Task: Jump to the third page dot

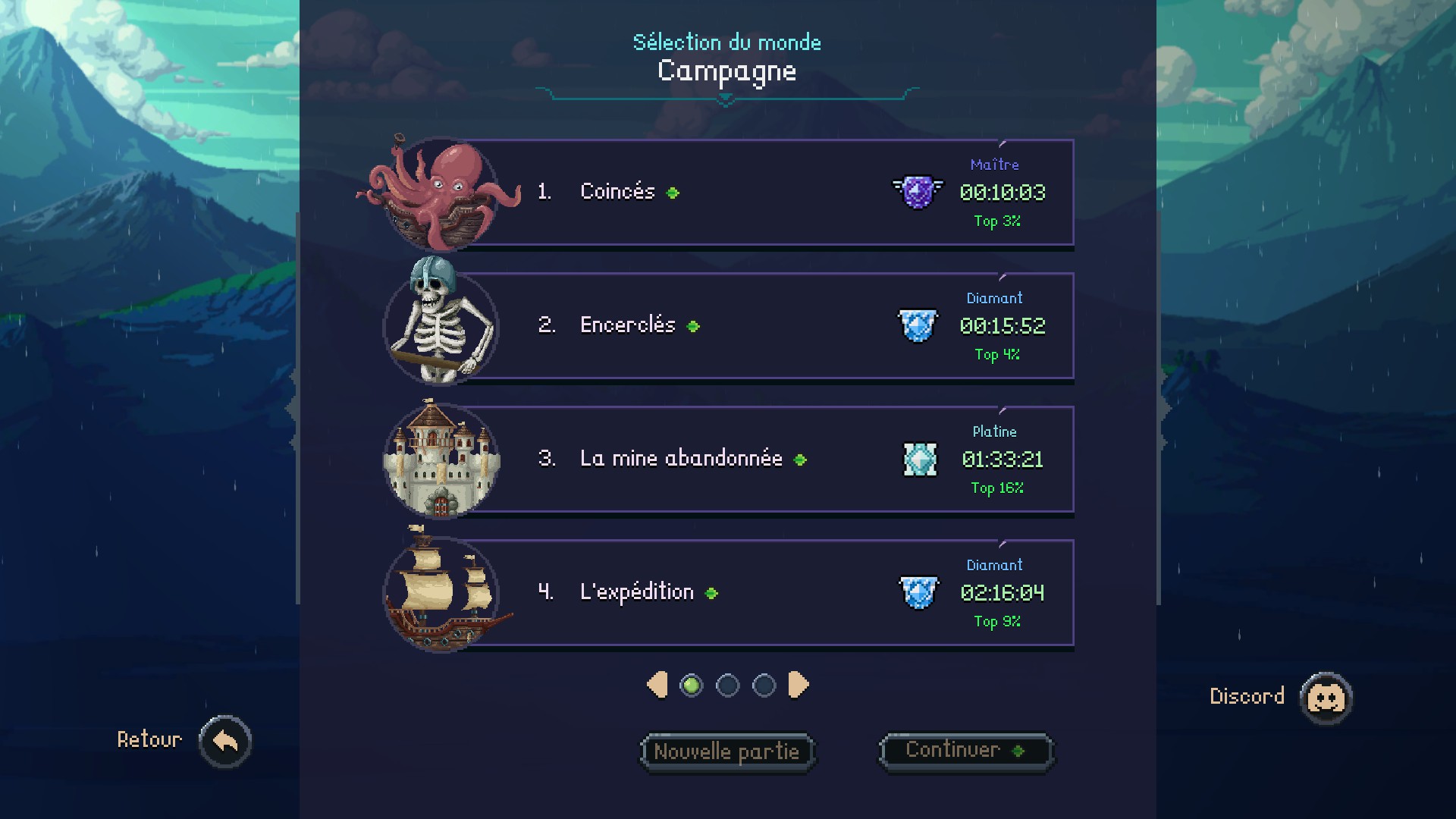Action: pos(764,686)
